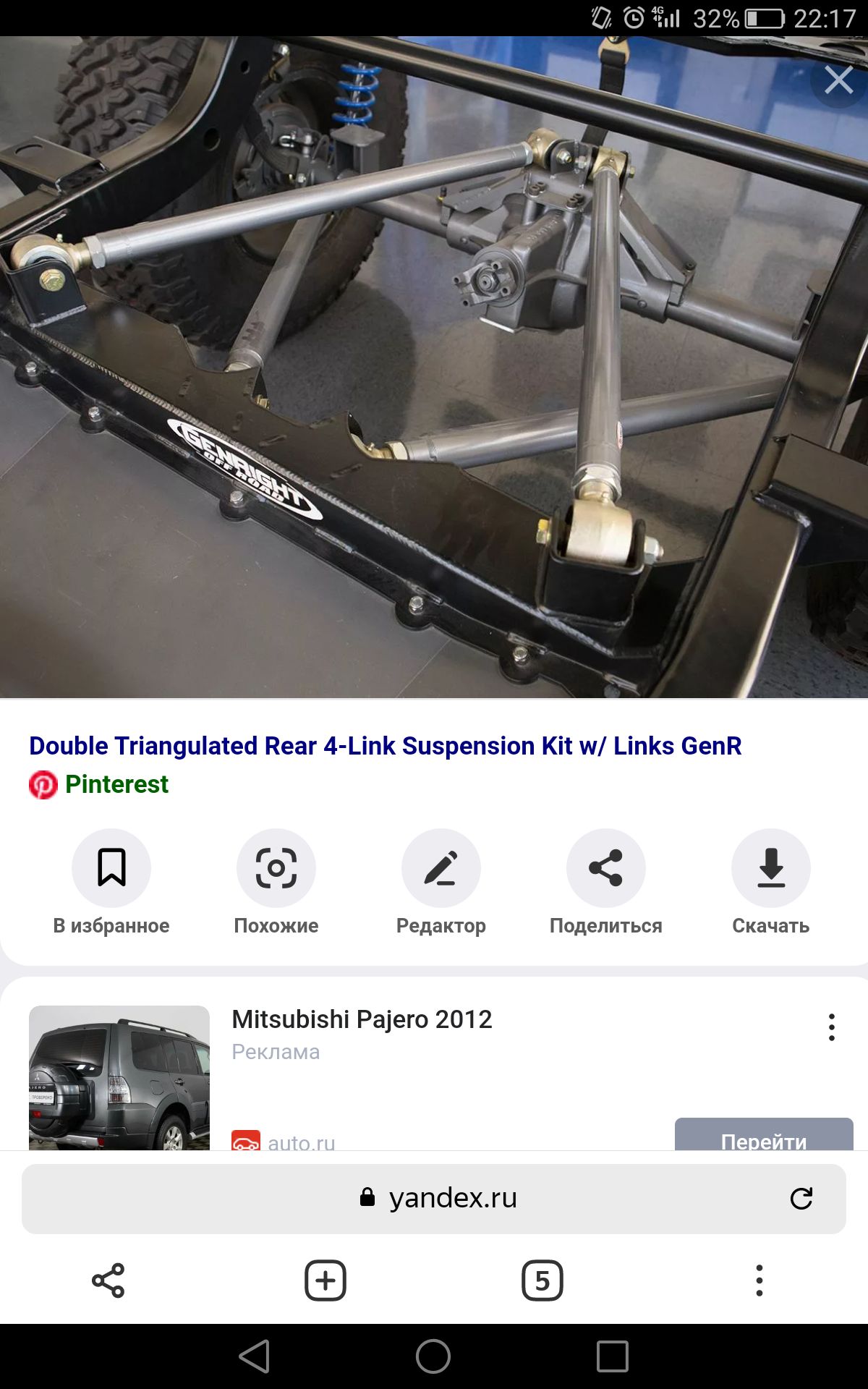868x1389 pixels.
Task: Show the five open tabs
Action: 542,1280
